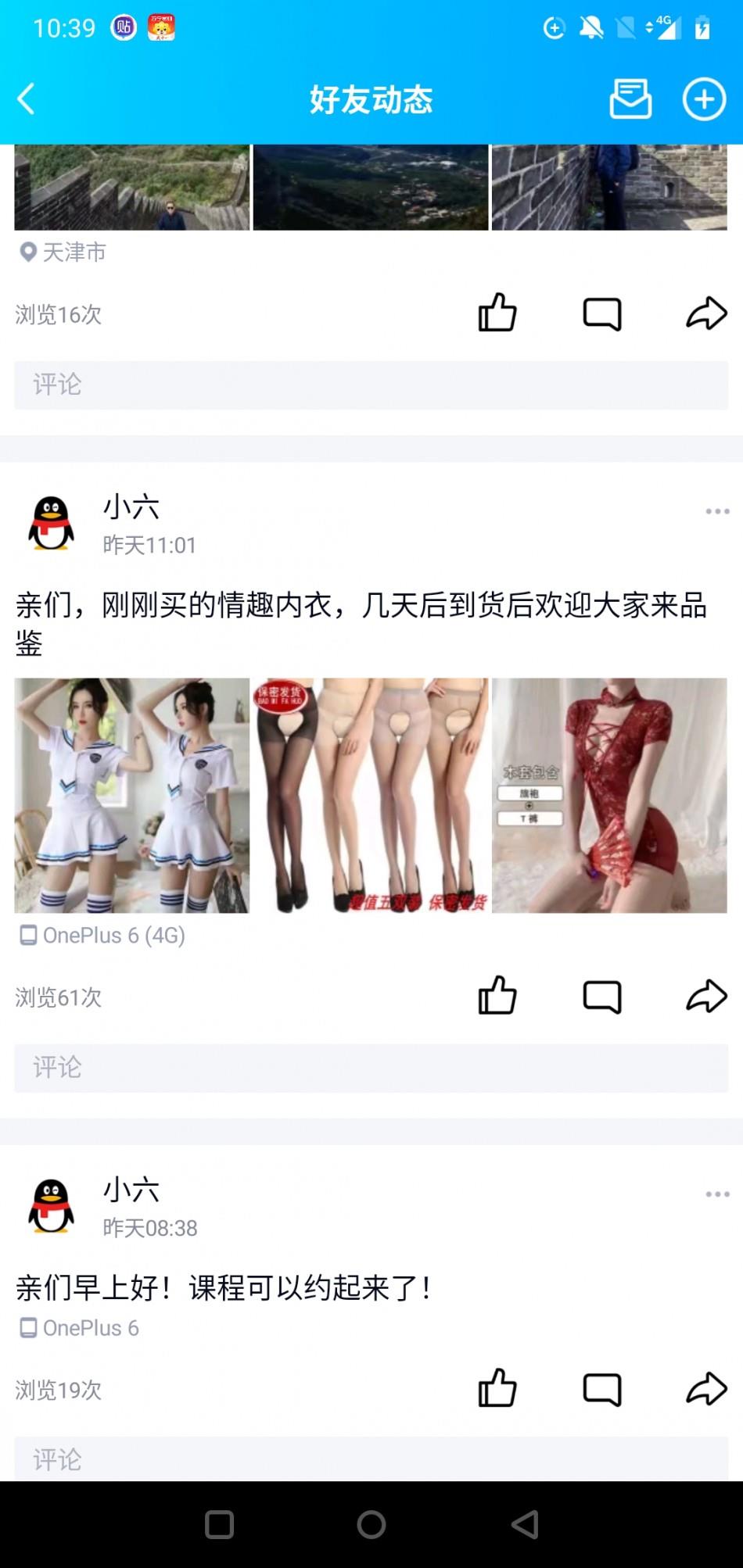Like the 亲们早上好 post

point(497,1389)
